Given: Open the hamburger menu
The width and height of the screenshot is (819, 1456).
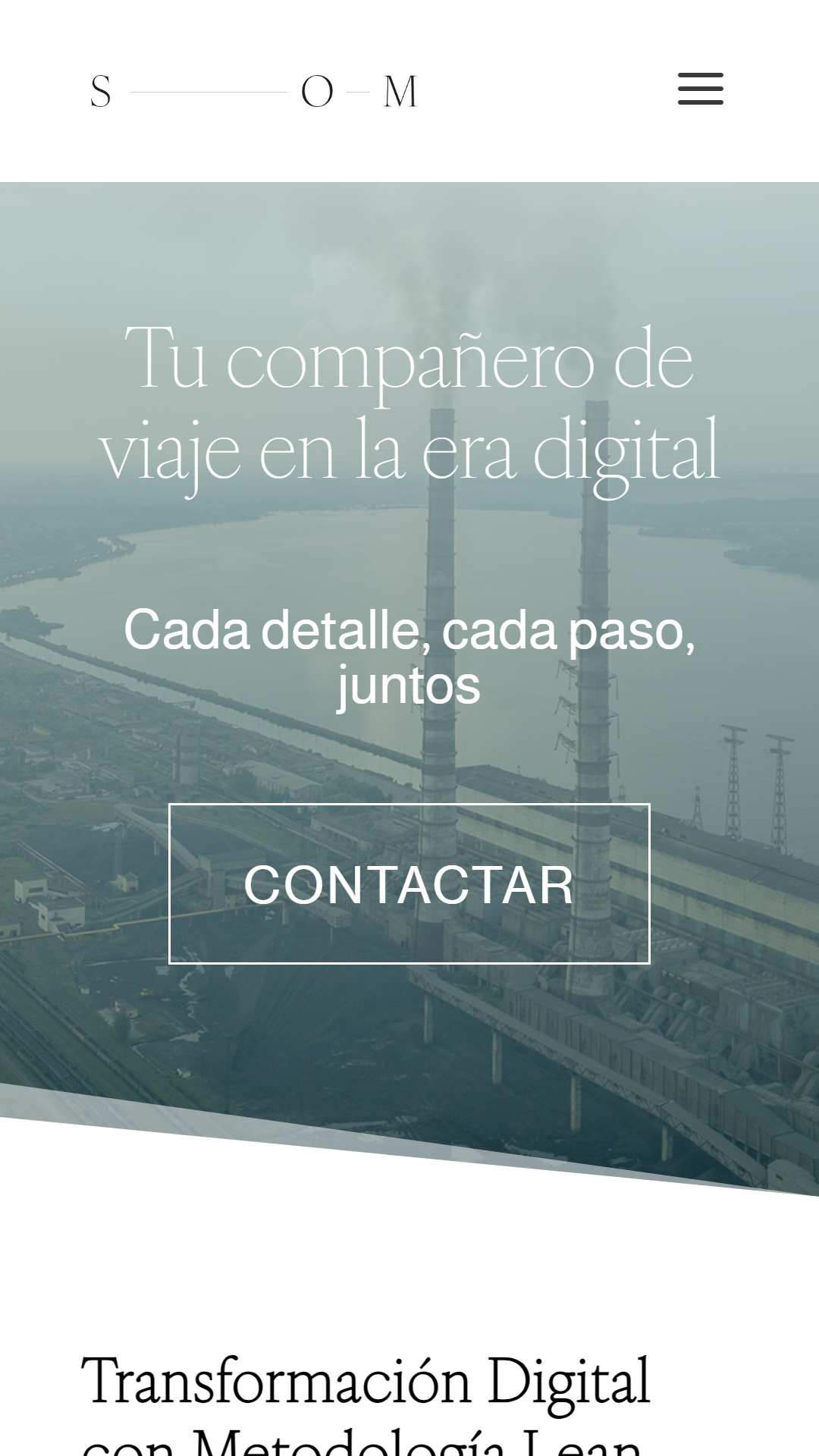Looking at the screenshot, I should click(701, 89).
